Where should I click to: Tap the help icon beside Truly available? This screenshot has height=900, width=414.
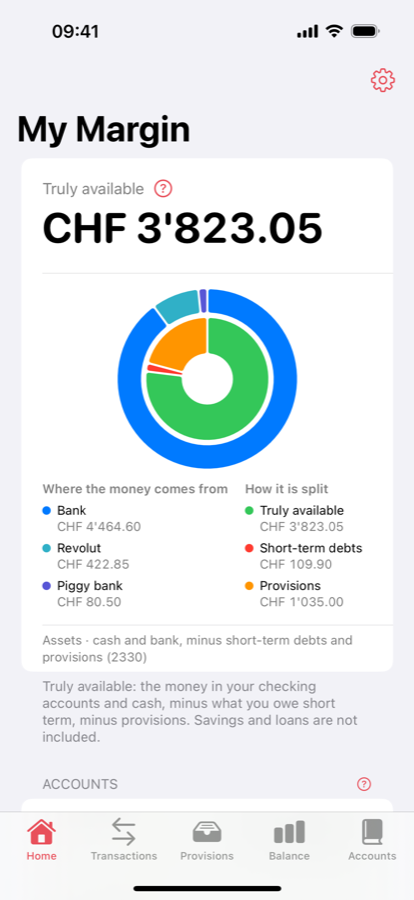point(164,188)
